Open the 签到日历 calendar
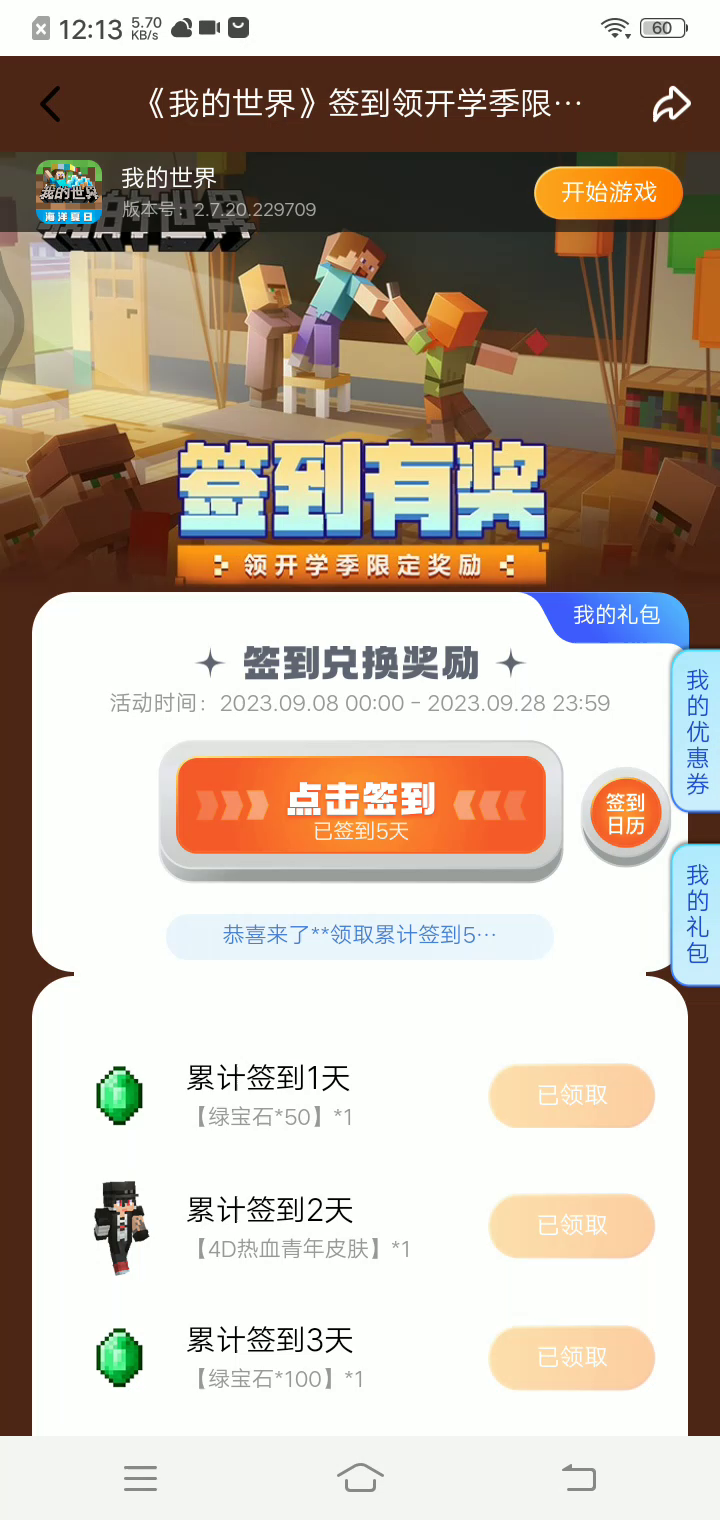Viewport: 720px width, 1520px height. pos(626,814)
